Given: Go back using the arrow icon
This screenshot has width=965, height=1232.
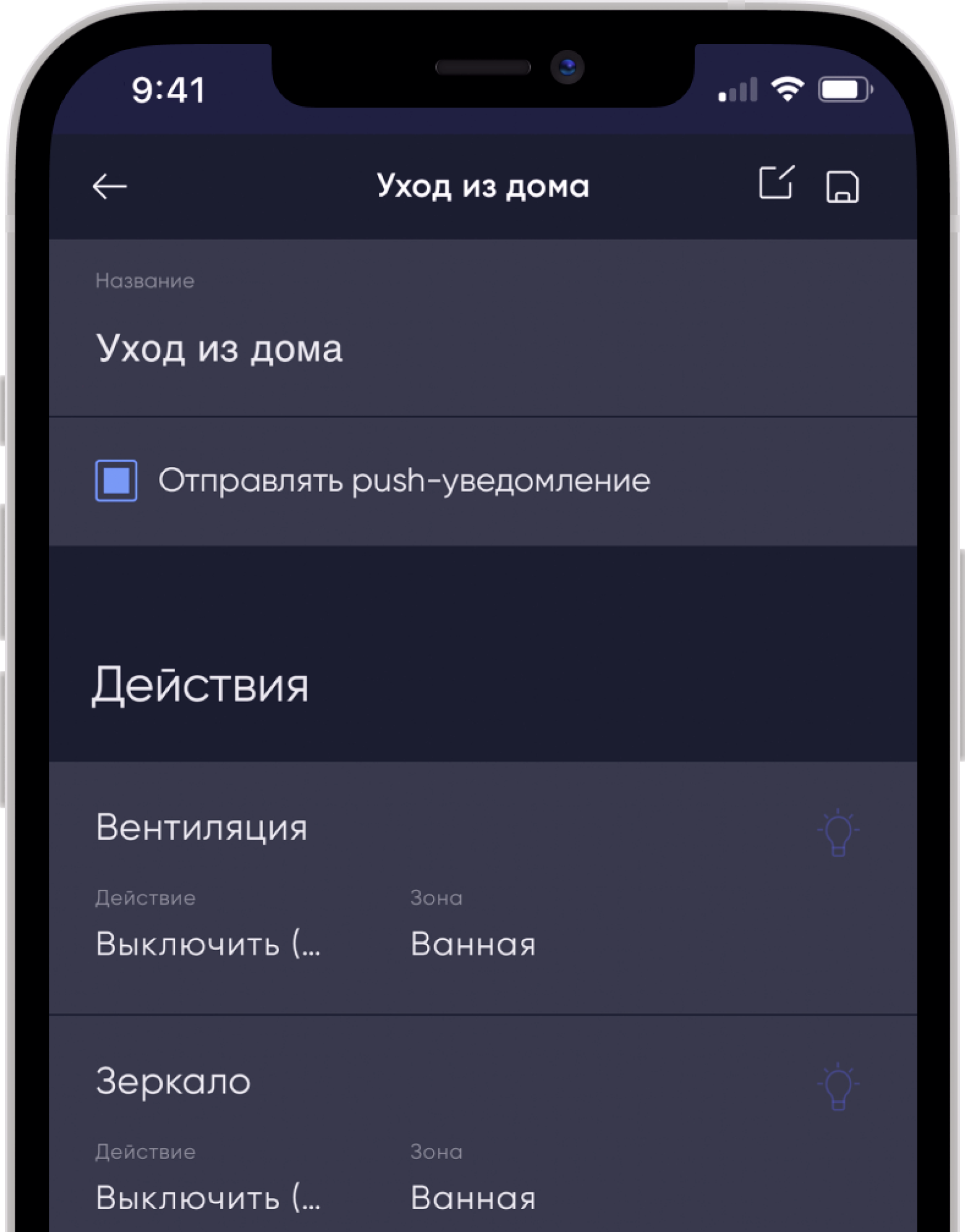Looking at the screenshot, I should click(110, 186).
